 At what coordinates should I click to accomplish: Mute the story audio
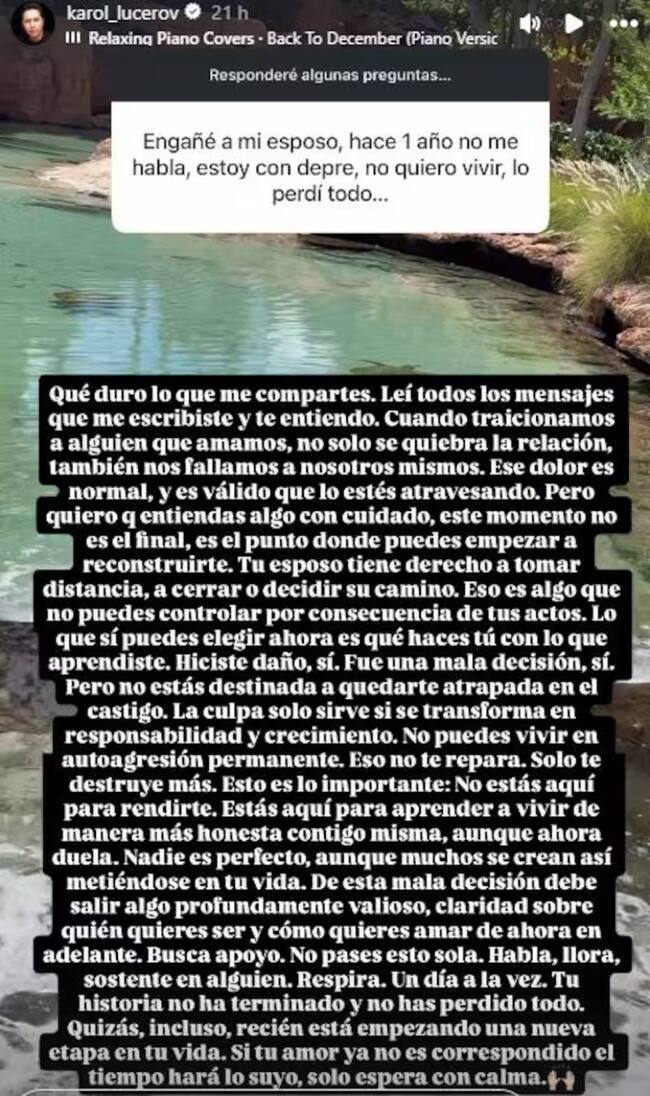tap(531, 22)
